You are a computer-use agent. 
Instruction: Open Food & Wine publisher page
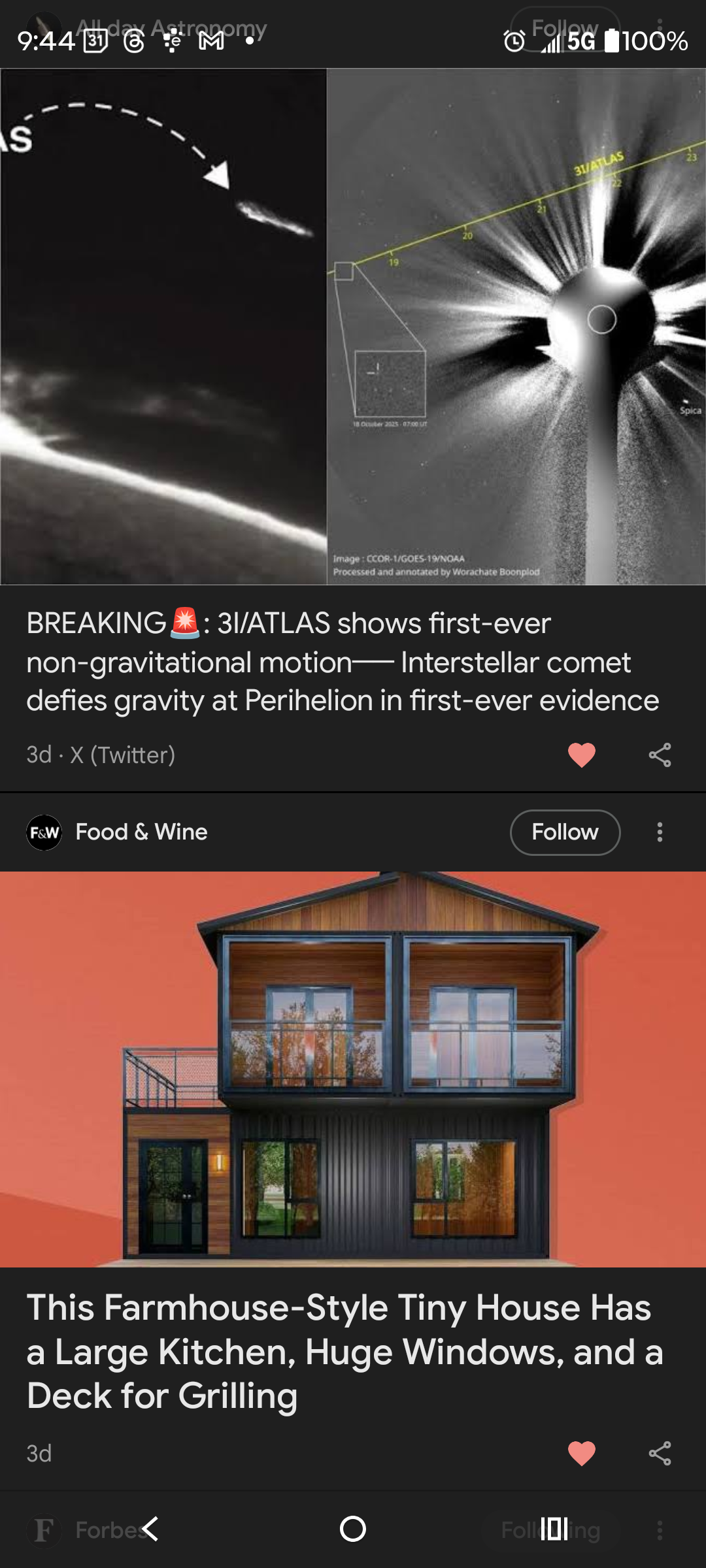click(141, 832)
